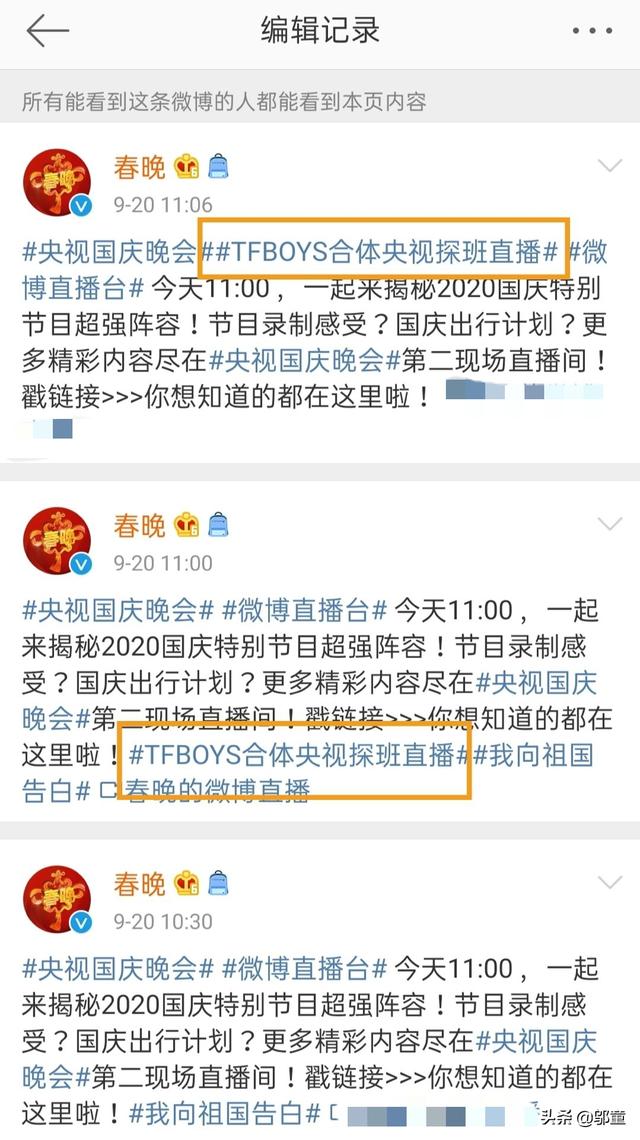Expand the chevron menu on the 11:00 post
Screen dimensions: 640x1140
(x=609, y=523)
